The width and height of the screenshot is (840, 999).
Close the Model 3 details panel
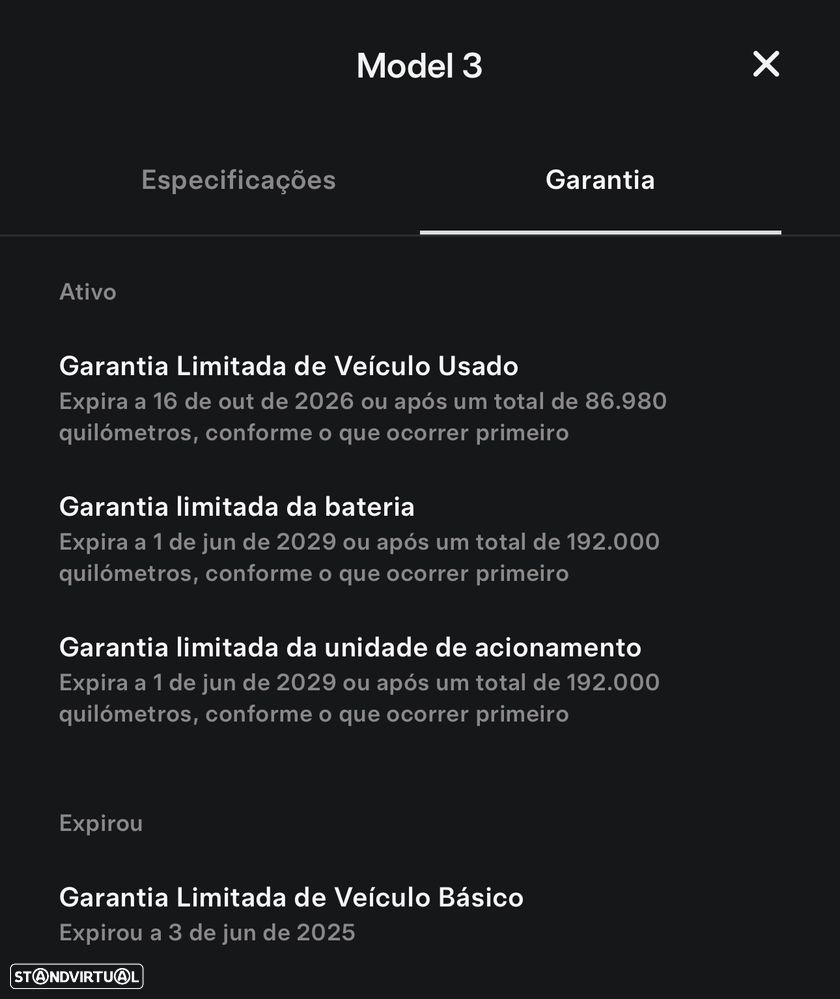point(766,65)
